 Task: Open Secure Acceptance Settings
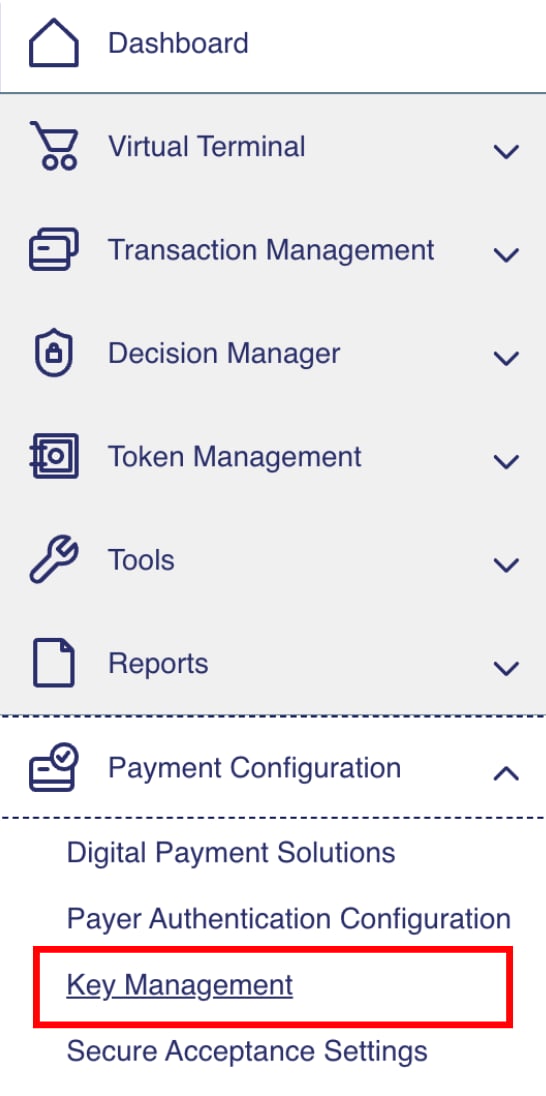click(x=247, y=1051)
